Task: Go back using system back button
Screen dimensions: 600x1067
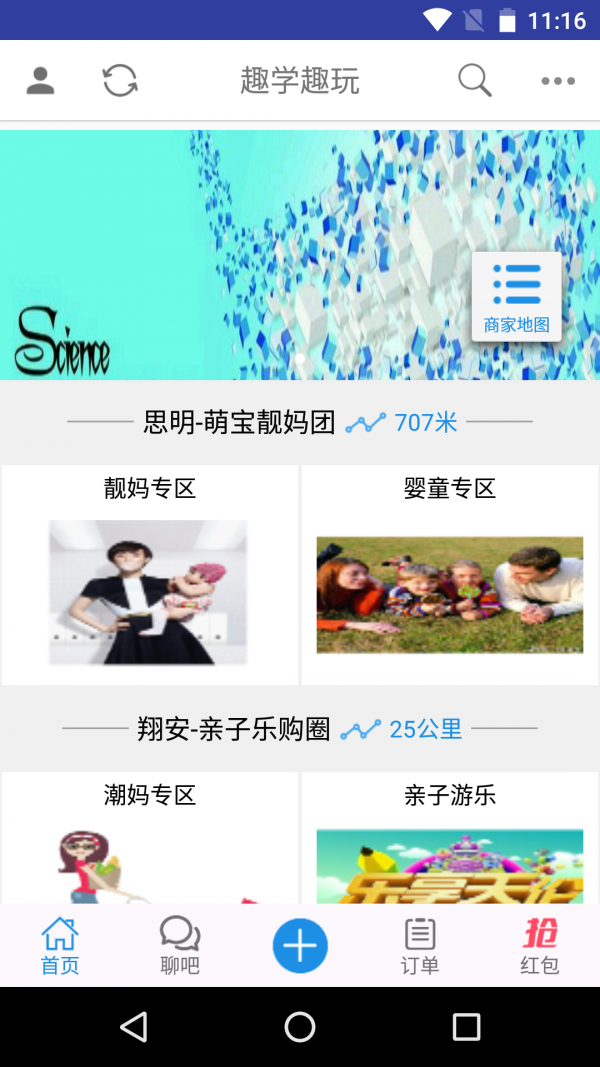Action: click(x=133, y=1026)
